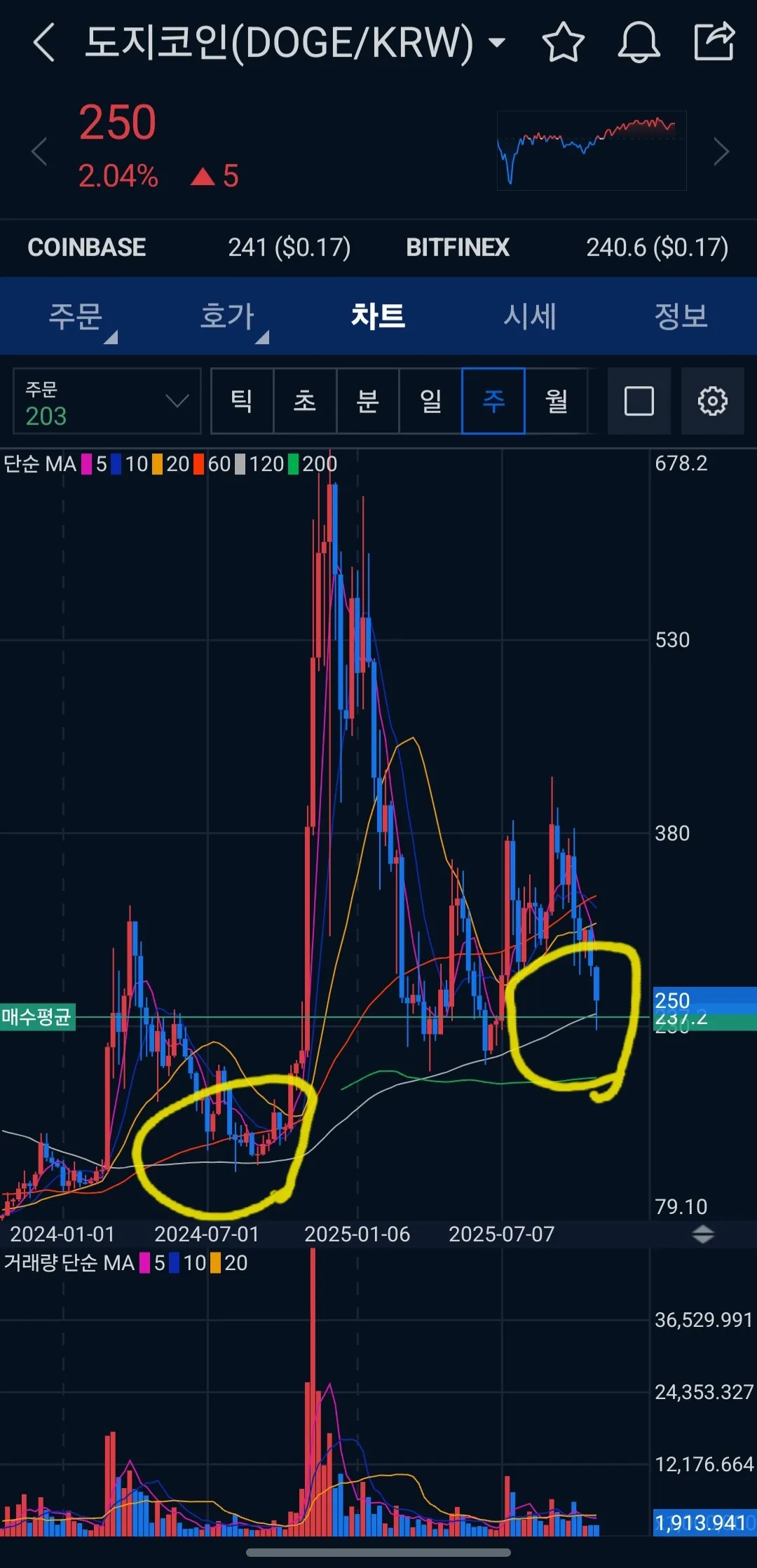The width and height of the screenshot is (757, 1568).
Task: Open the price alert bell
Action: pyautogui.click(x=639, y=43)
